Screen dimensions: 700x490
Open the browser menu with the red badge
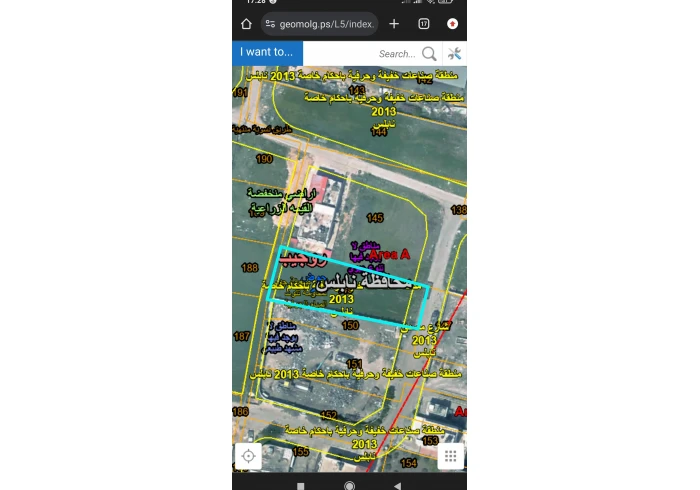coord(452,23)
